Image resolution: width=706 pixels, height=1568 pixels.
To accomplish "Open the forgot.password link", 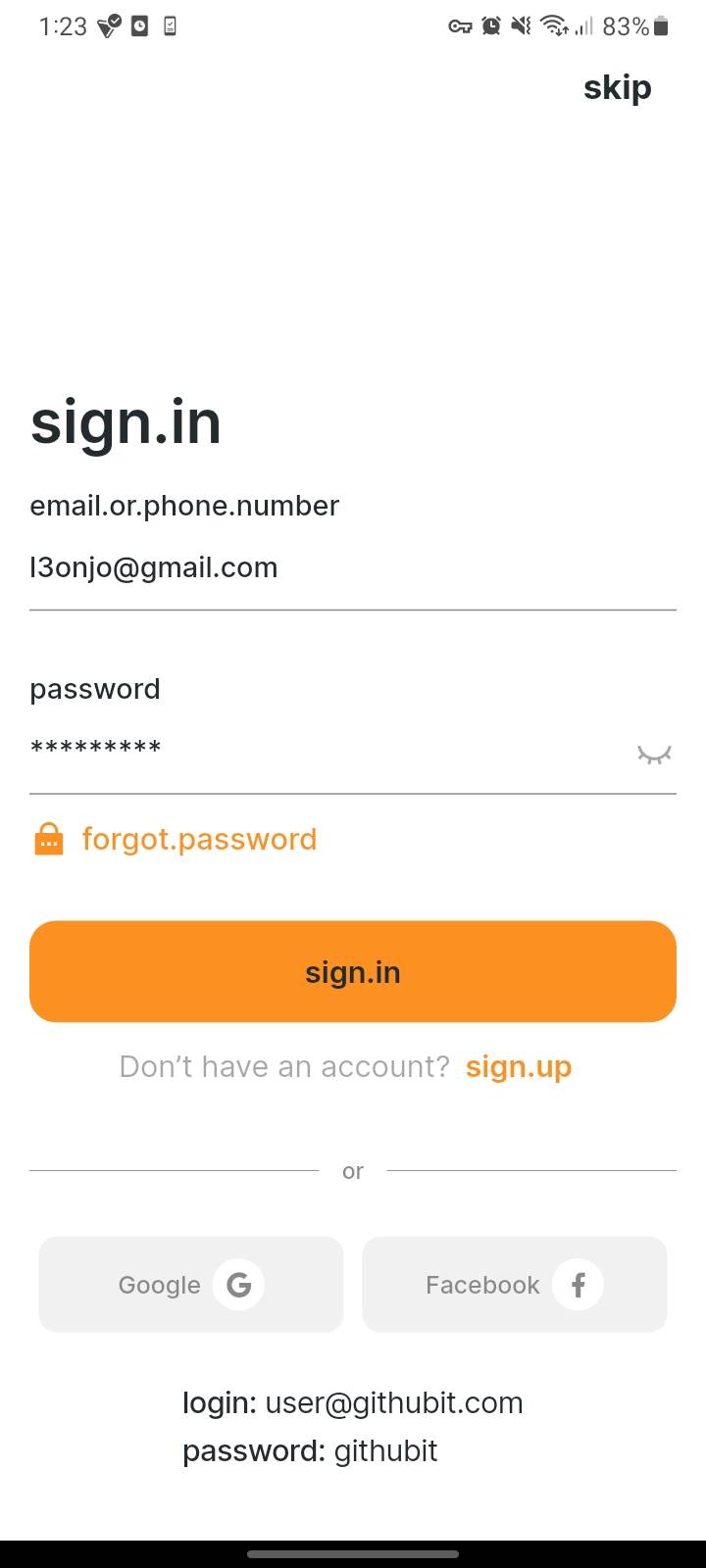I will [199, 840].
